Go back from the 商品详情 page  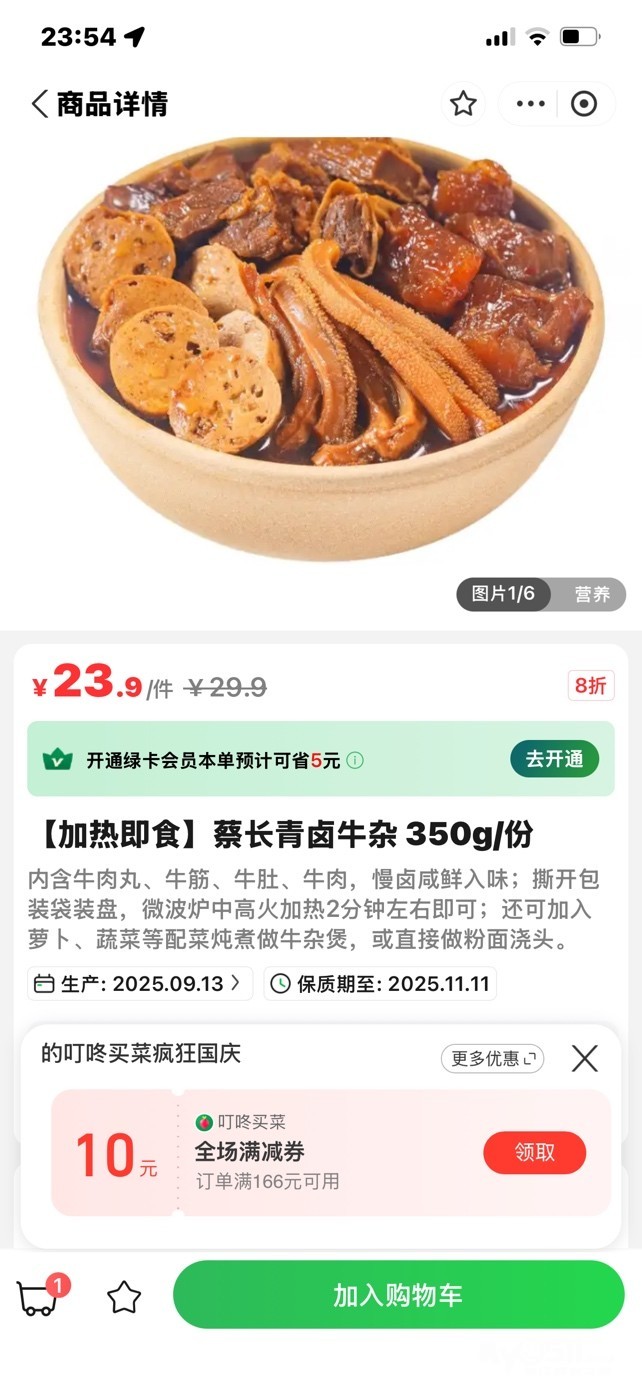coord(40,104)
